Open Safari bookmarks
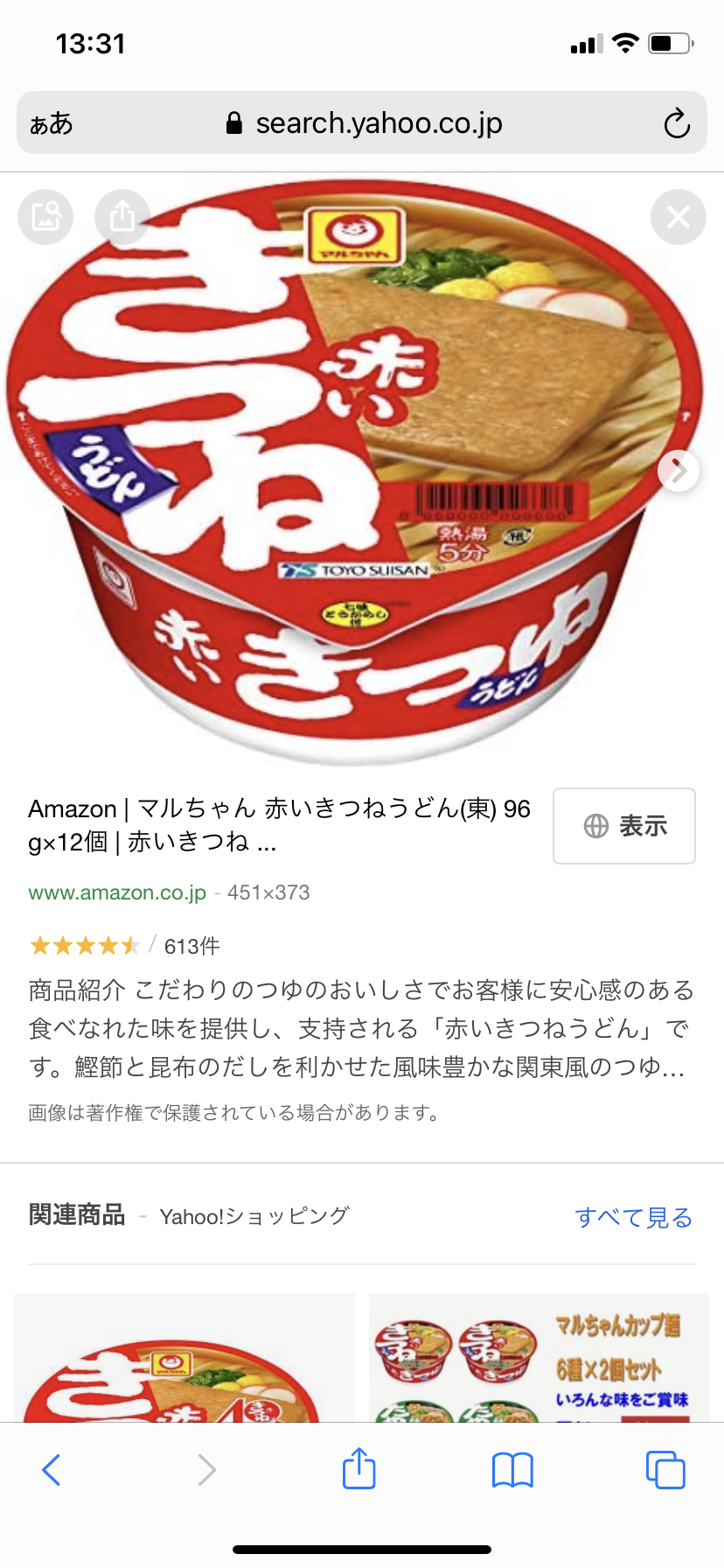 tap(512, 1470)
